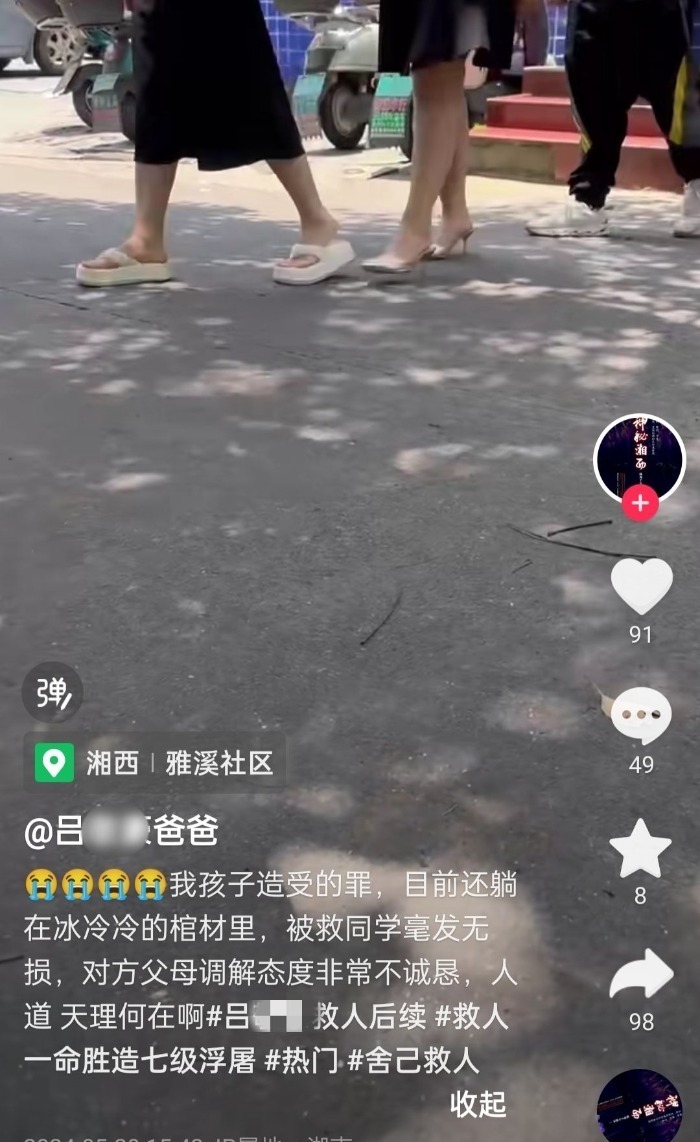
Task: Open the #舍己救人 hashtag
Action: (413, 1060)
